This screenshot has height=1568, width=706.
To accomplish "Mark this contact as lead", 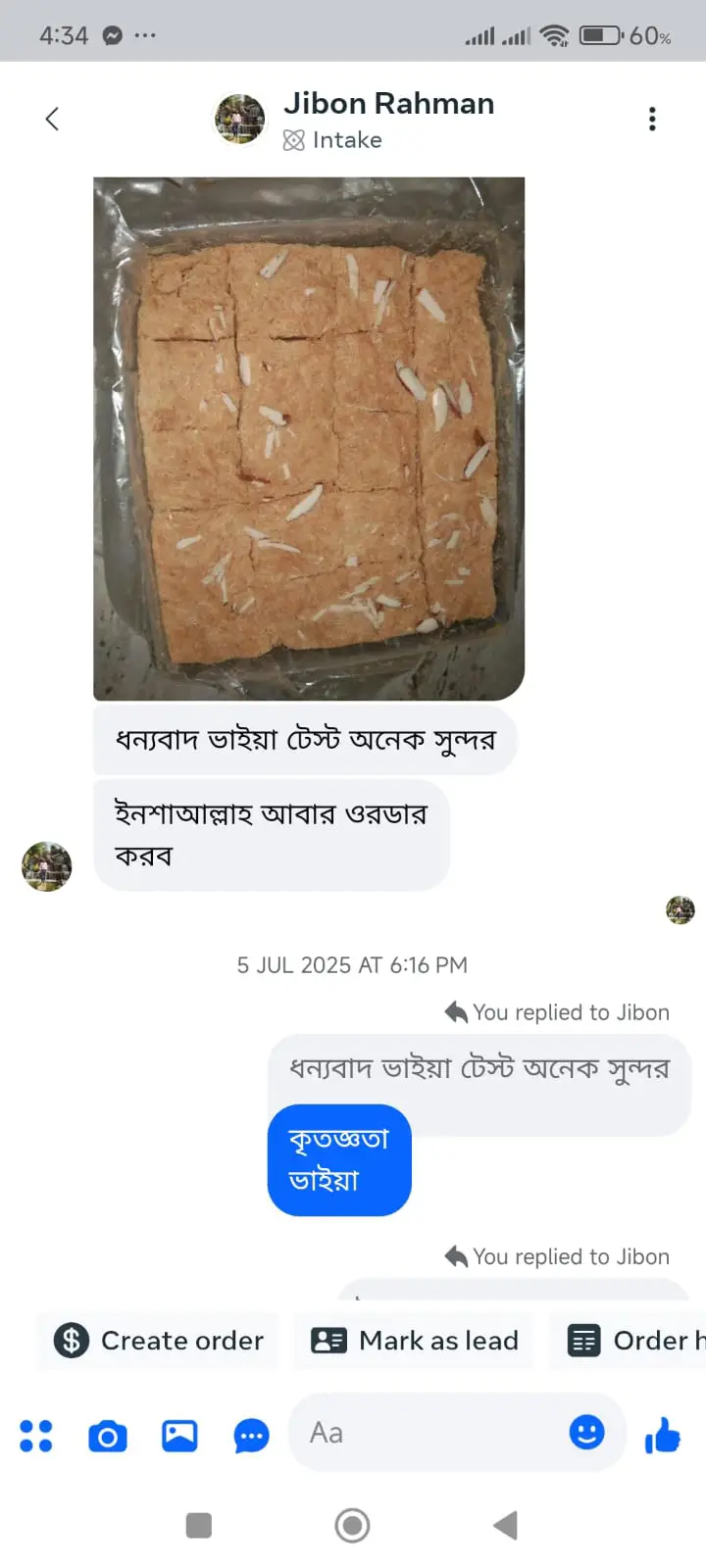I will pyautogui.click(x=415, y=1341).
